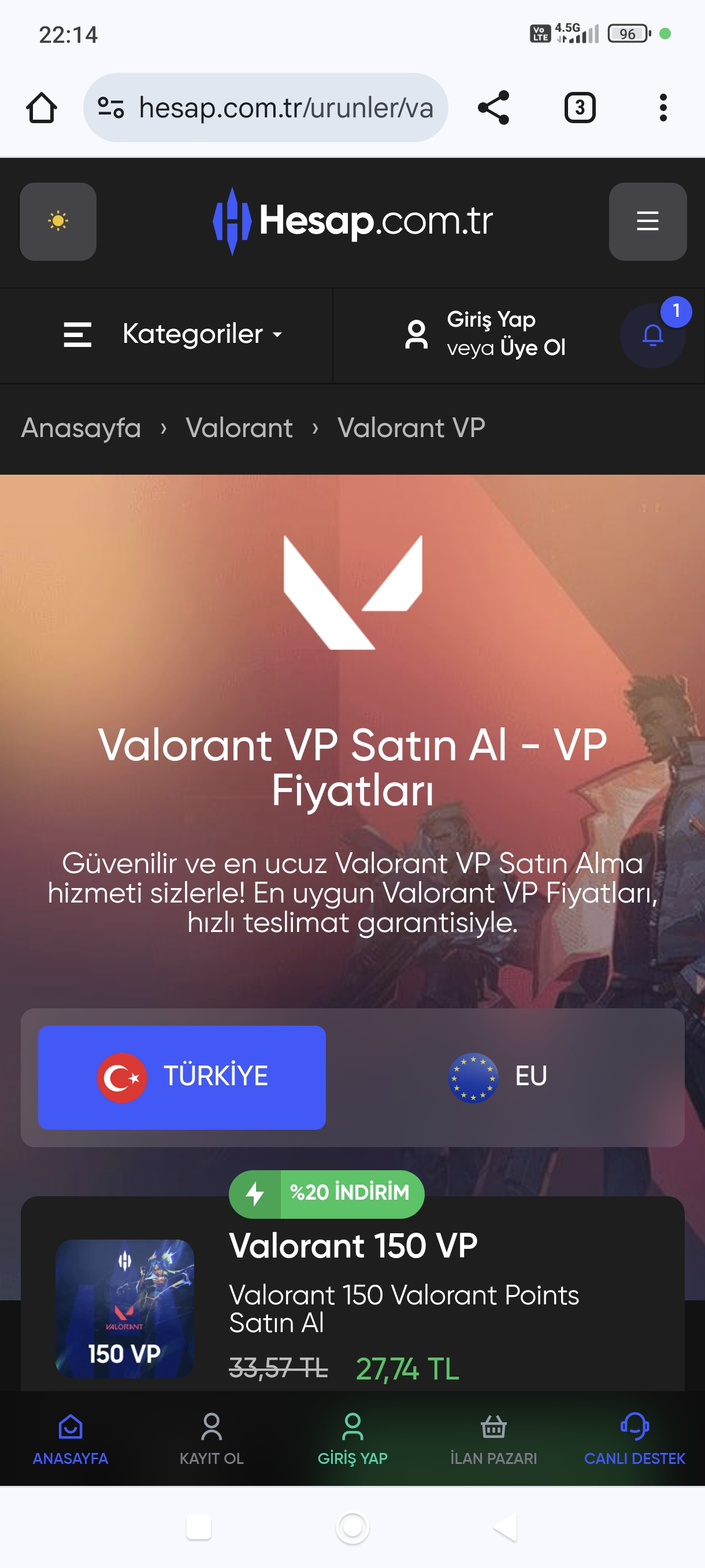Open the notifications bell
This screenshot has height=1568, width=705.
[x=652, y=335]
